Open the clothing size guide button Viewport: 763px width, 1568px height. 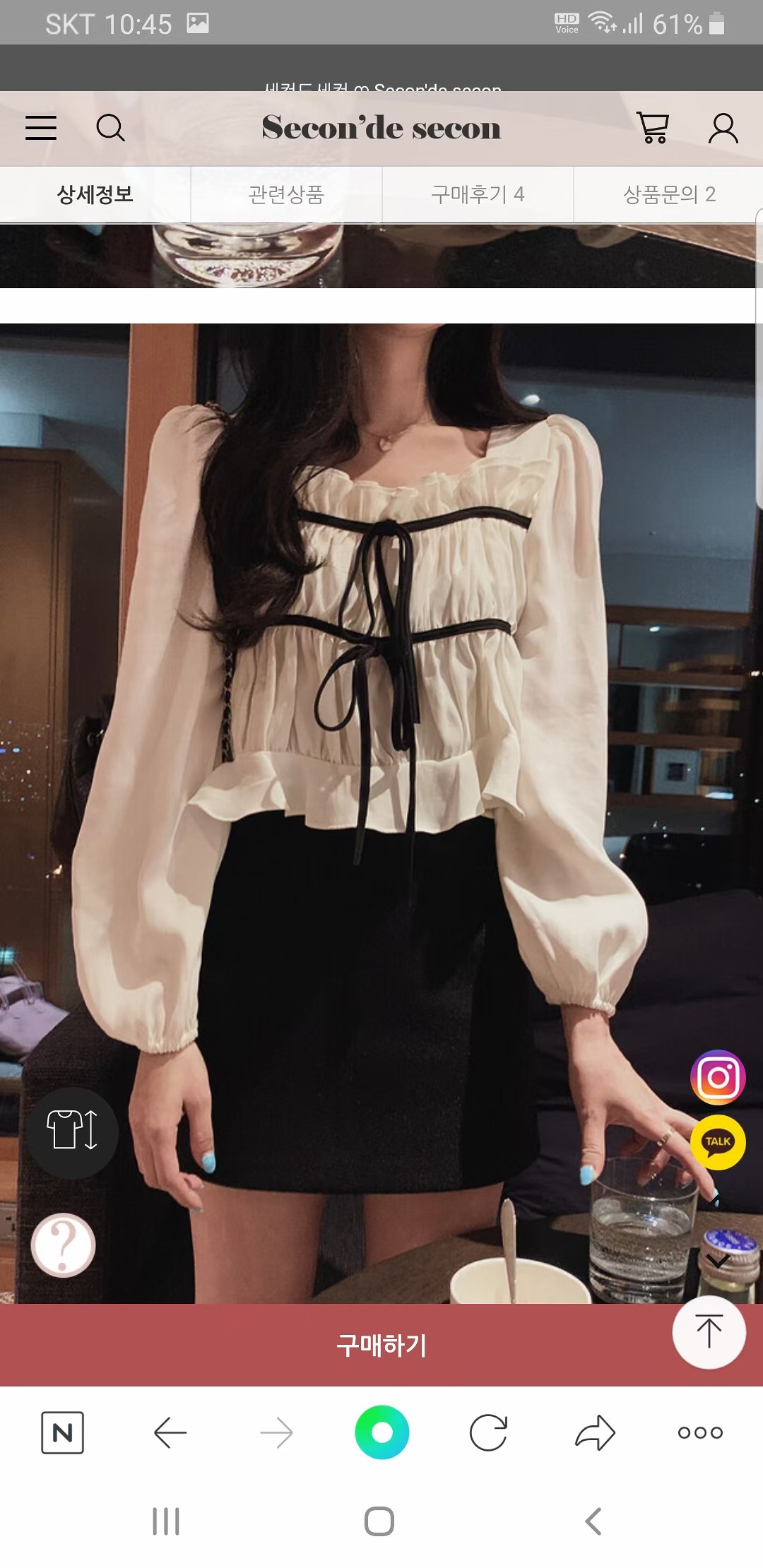coord(72,1129)
